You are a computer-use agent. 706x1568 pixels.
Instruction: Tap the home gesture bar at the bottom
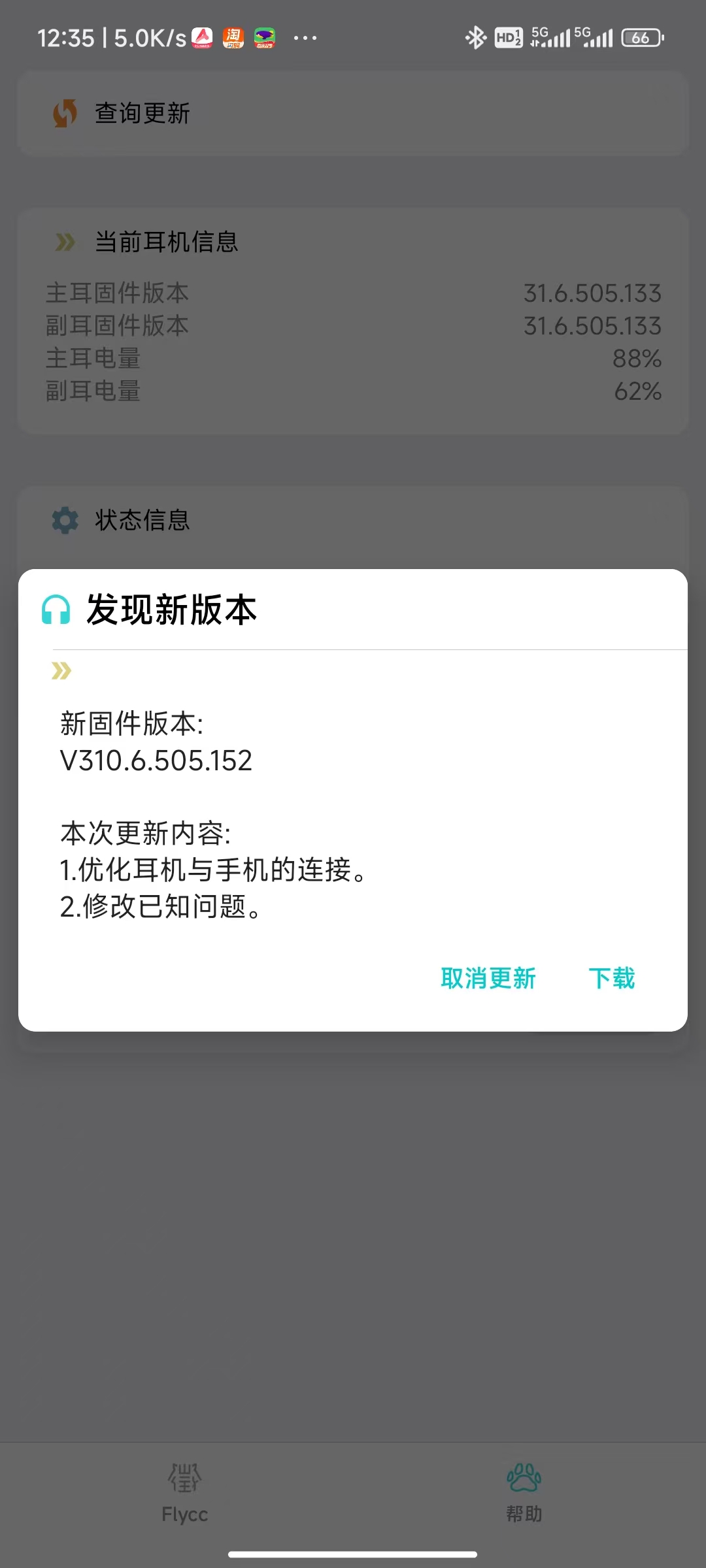tap(353, 1553)
